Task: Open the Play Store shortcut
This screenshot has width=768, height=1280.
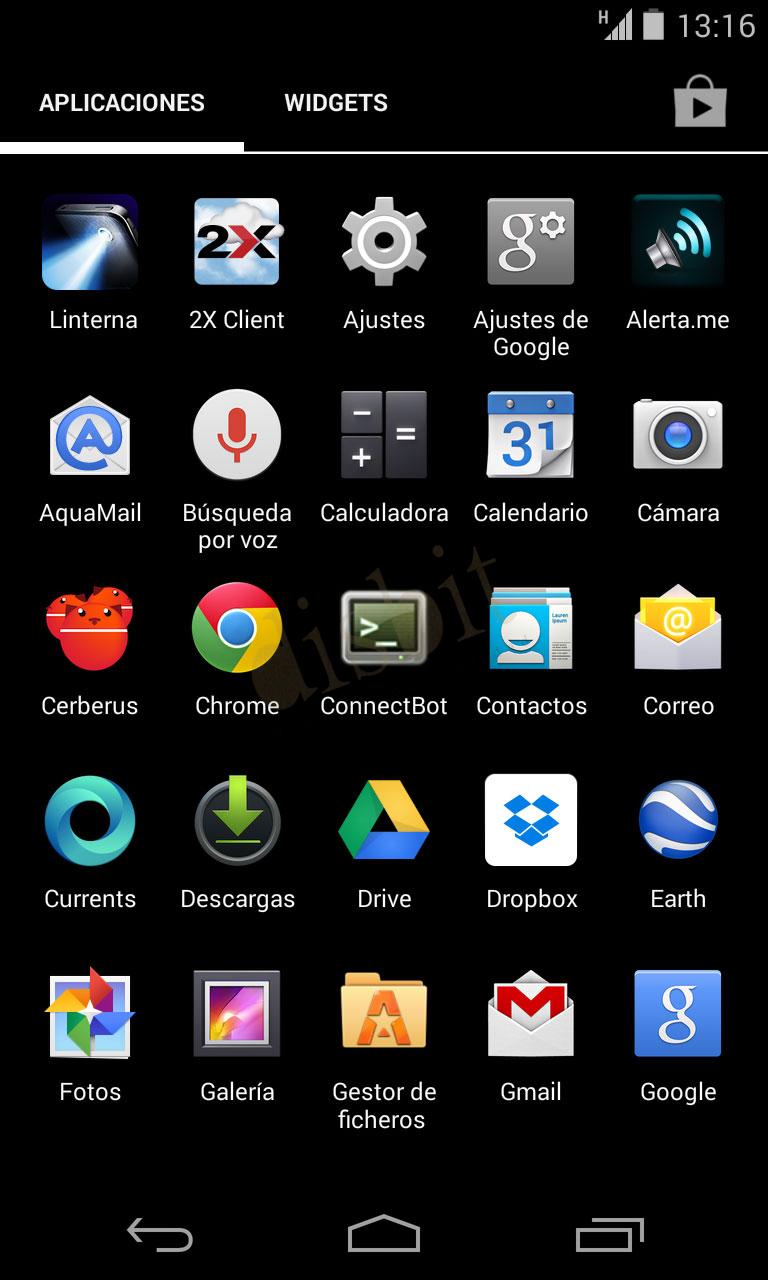Action: (700, 102)
